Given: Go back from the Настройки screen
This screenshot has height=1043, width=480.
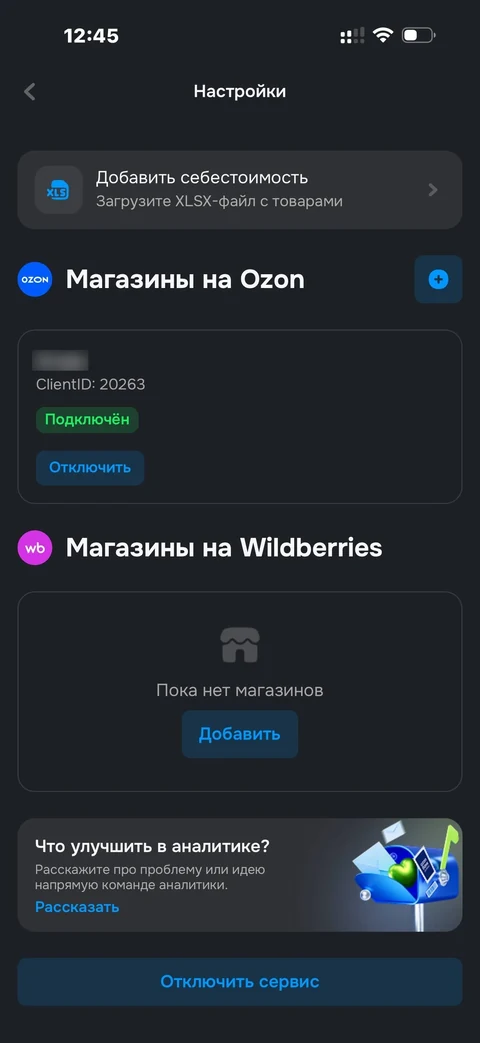Looking at the screenshot, I should 29,92.
